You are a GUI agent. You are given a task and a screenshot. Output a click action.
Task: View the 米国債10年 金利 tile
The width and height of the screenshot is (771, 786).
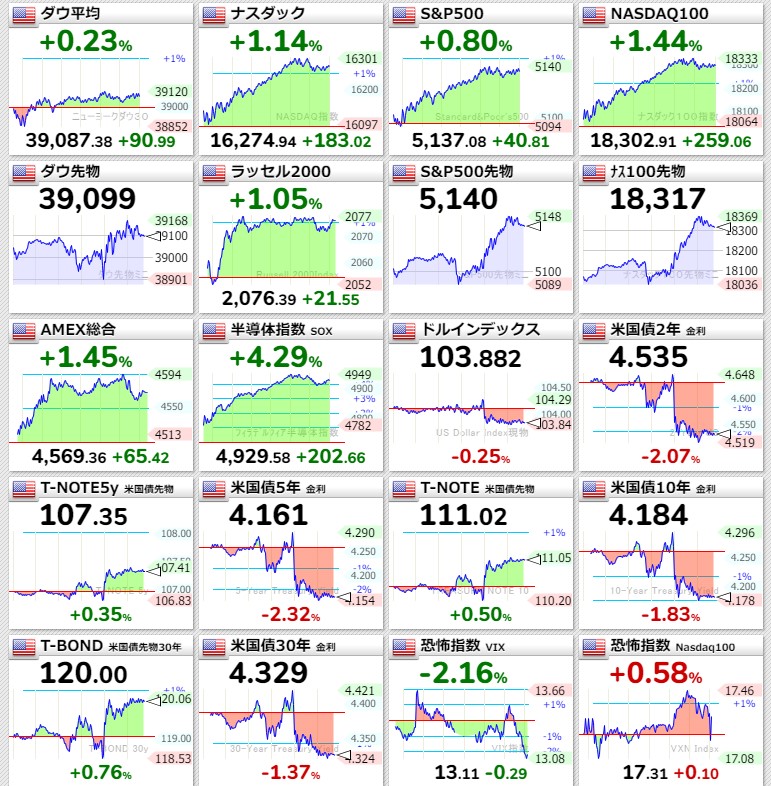[x=671, y=553]
